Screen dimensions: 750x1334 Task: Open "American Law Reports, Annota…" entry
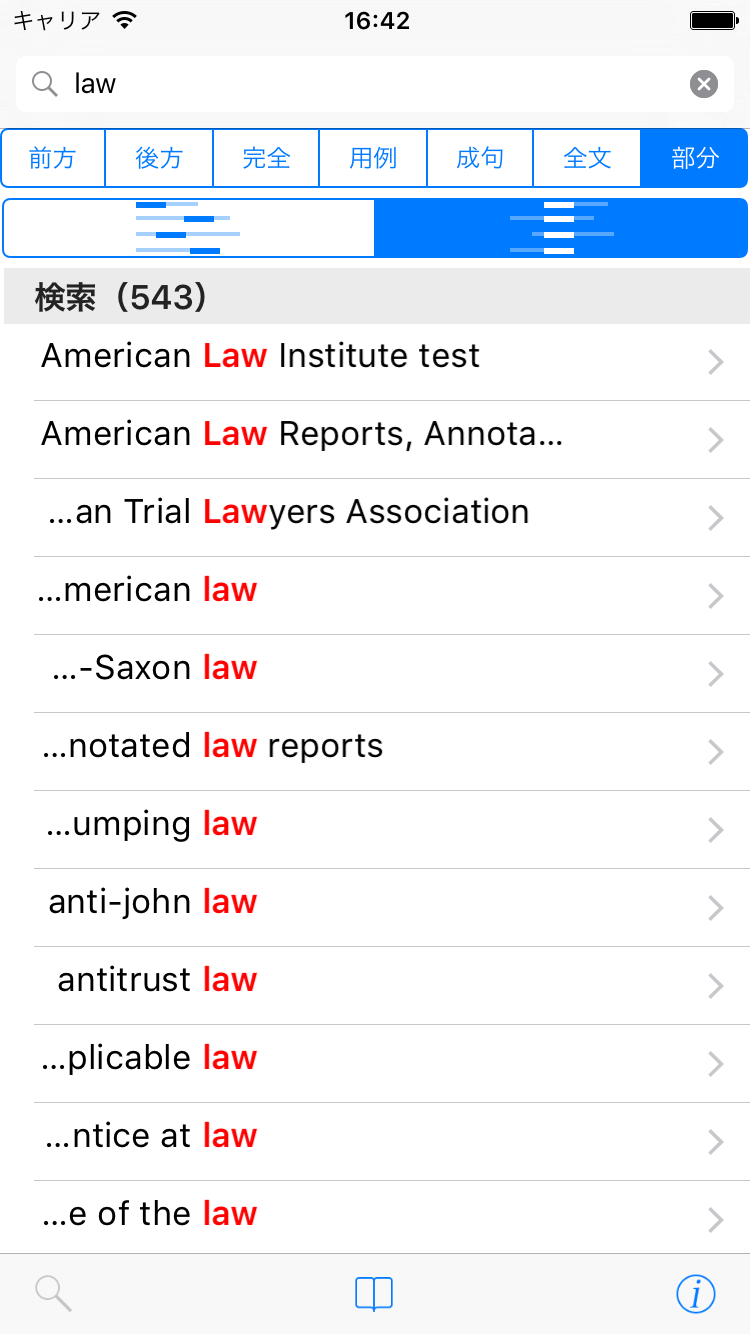[375, 435]
